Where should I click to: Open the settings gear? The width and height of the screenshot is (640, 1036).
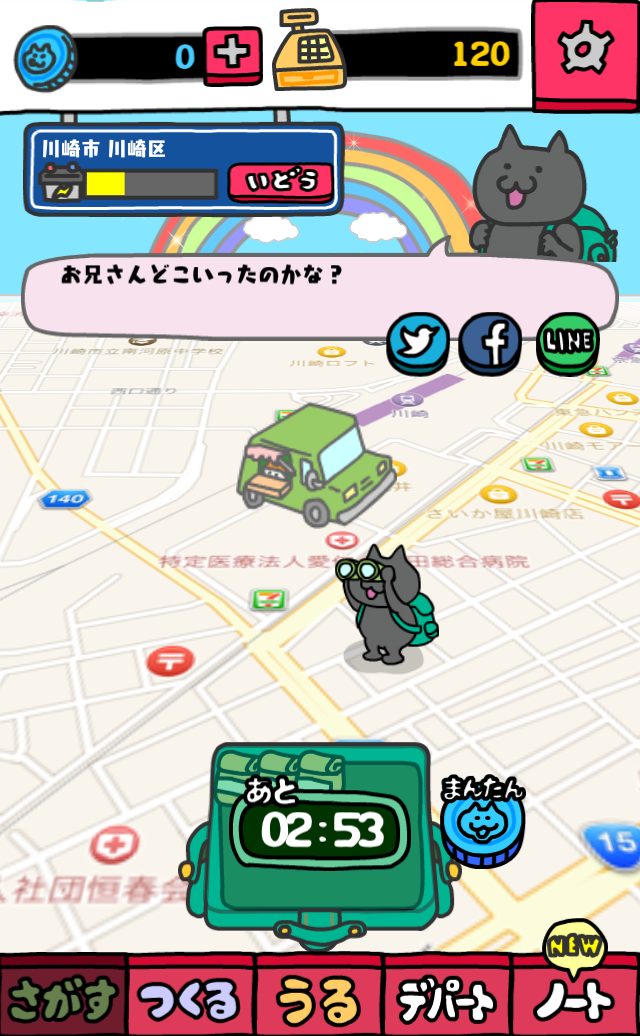click(586, 54)
